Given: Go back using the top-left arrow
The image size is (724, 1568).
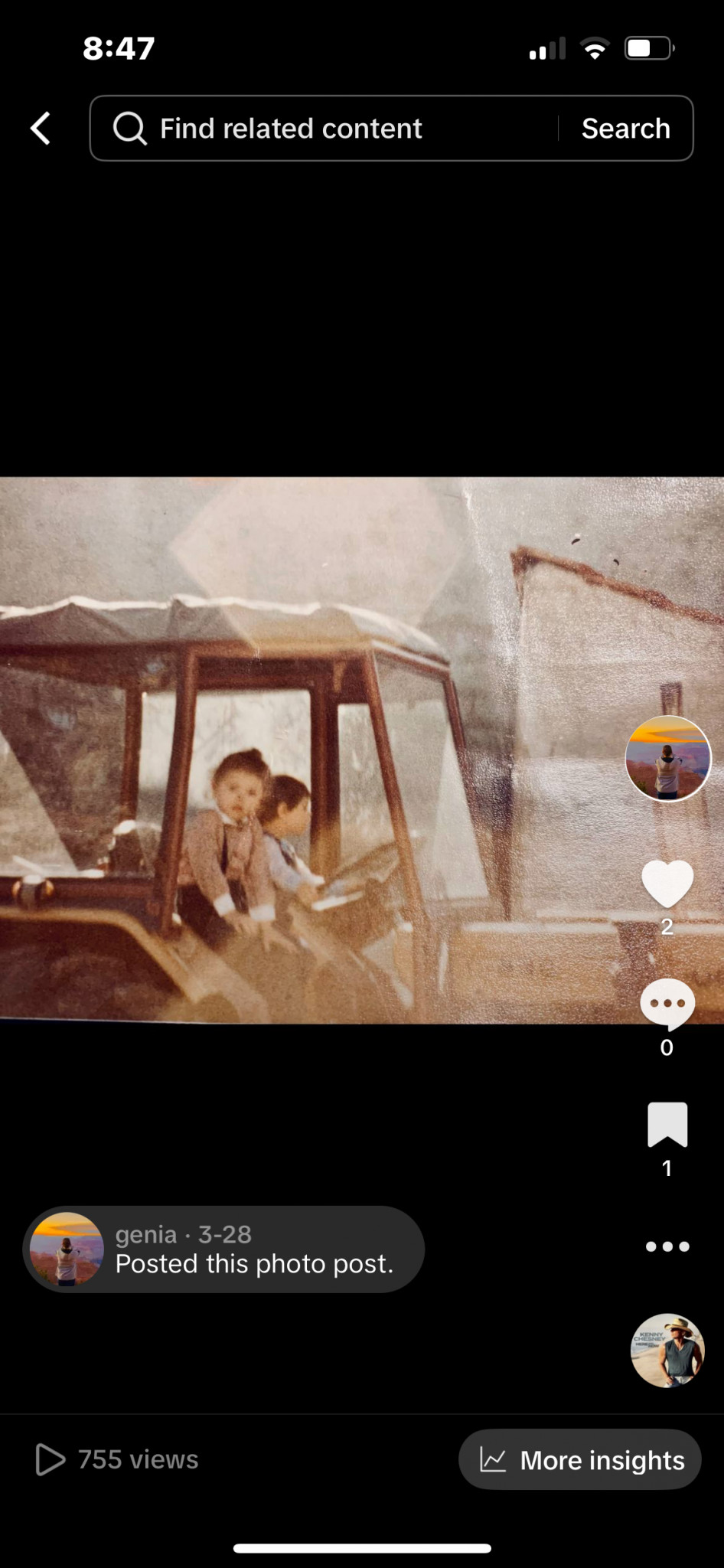Looking at the screenshot, I should [41, 128].
